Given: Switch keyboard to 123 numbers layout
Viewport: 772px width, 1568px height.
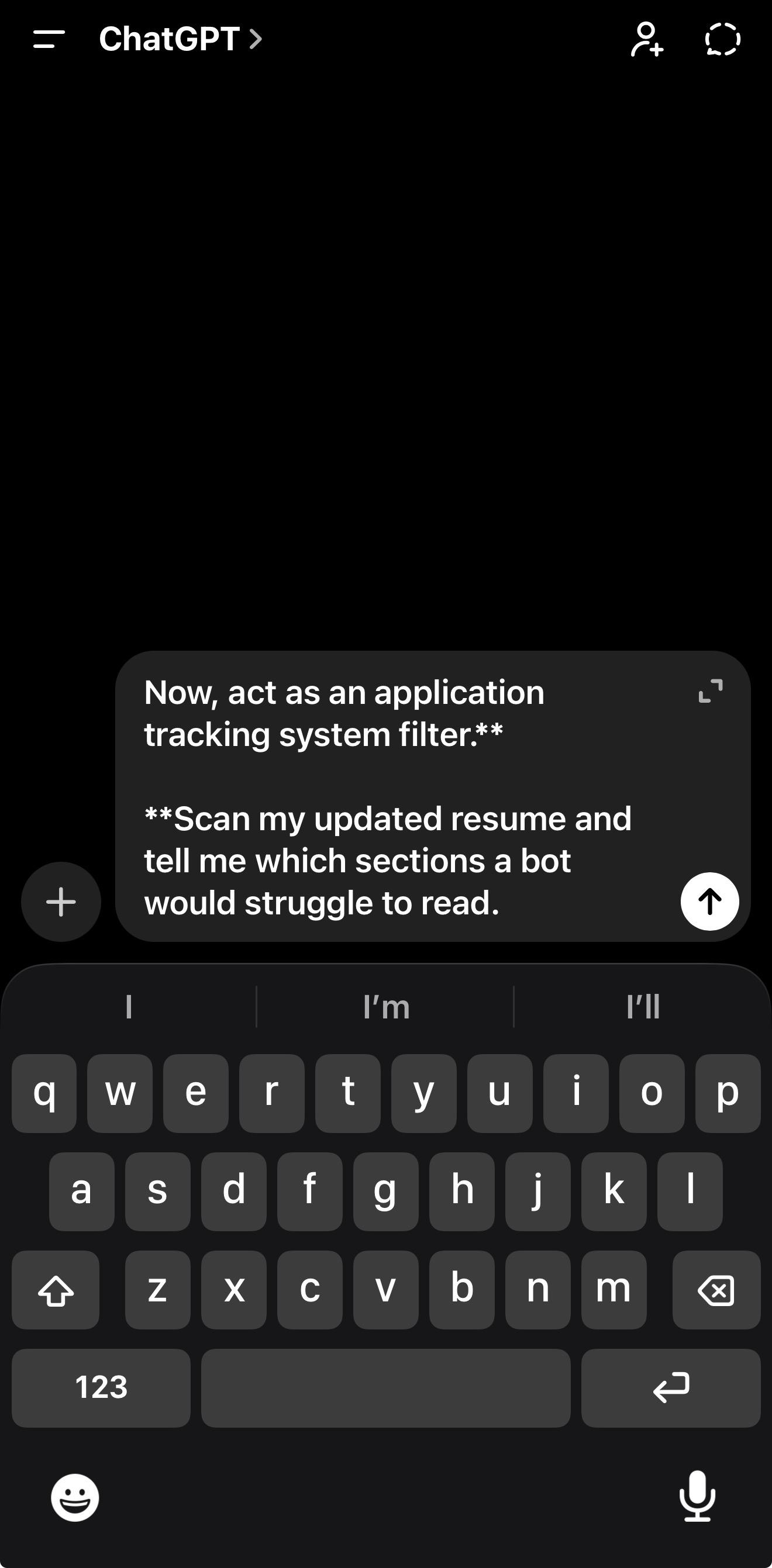Looking at the screenshot, I should point(101,1387).
